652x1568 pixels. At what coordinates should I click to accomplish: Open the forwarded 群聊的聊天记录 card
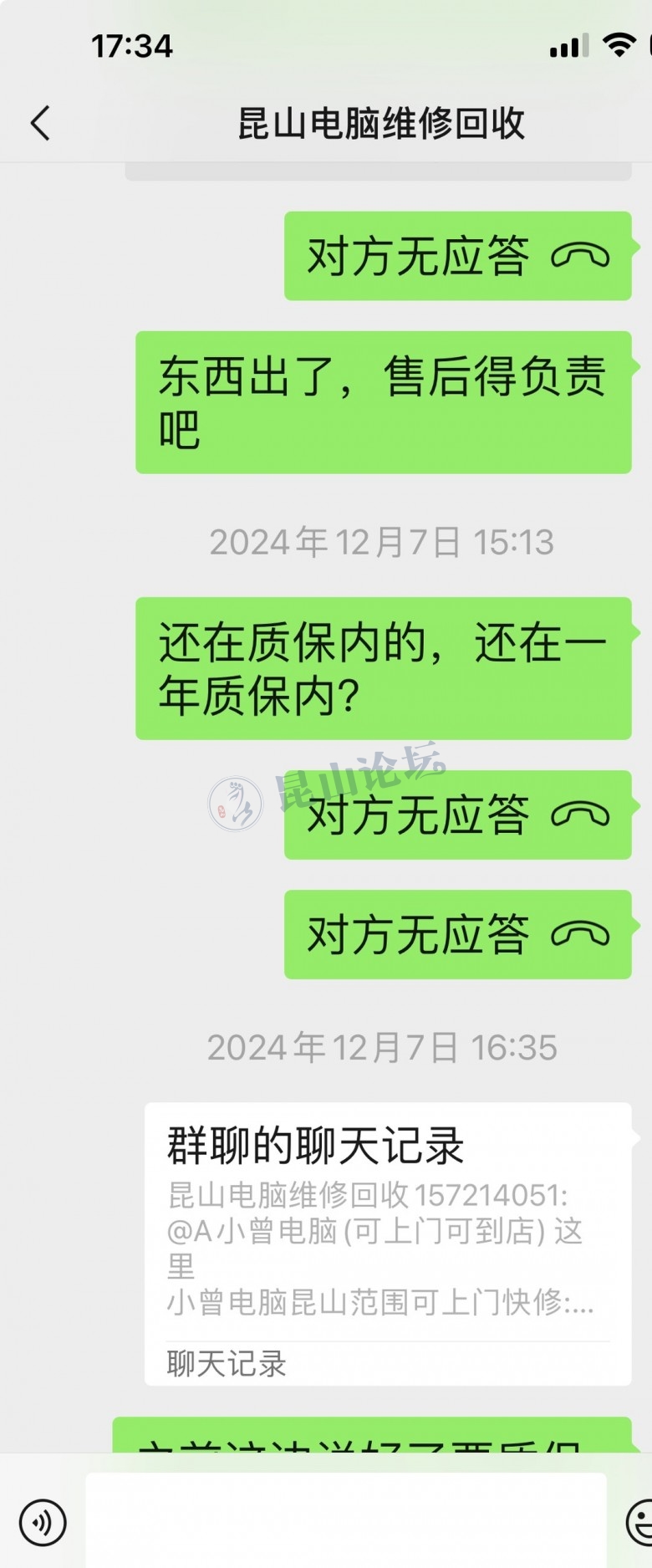point(387,1243)
